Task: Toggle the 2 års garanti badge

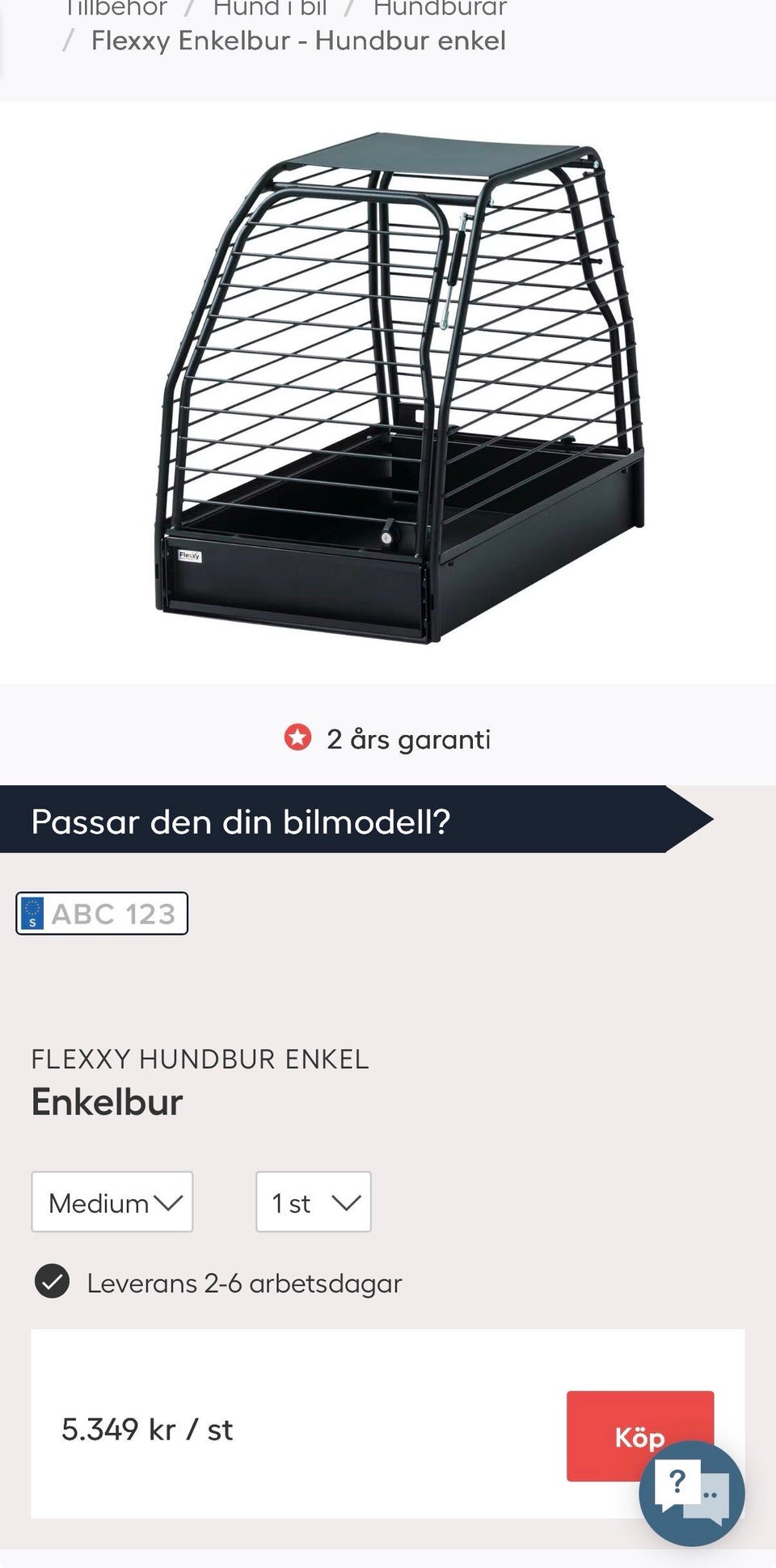Action: [388, 738]
